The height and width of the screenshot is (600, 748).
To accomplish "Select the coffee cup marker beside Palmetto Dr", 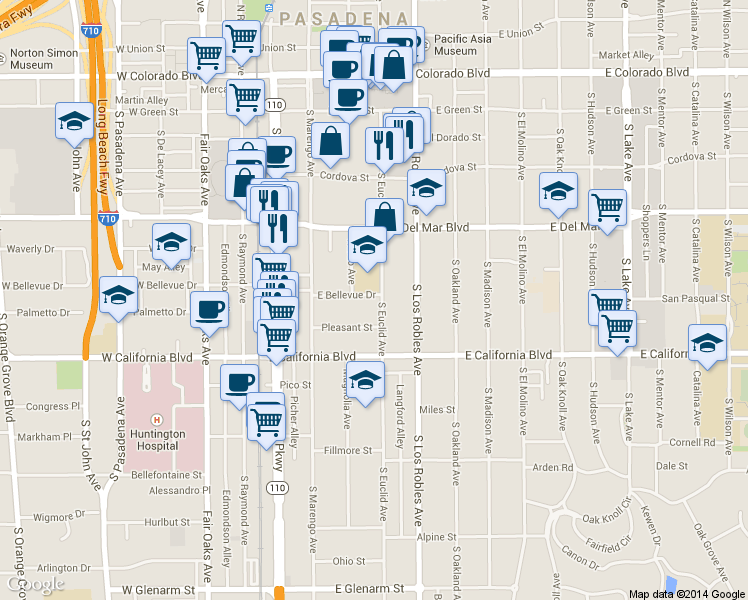I will (x=209, y=312).
